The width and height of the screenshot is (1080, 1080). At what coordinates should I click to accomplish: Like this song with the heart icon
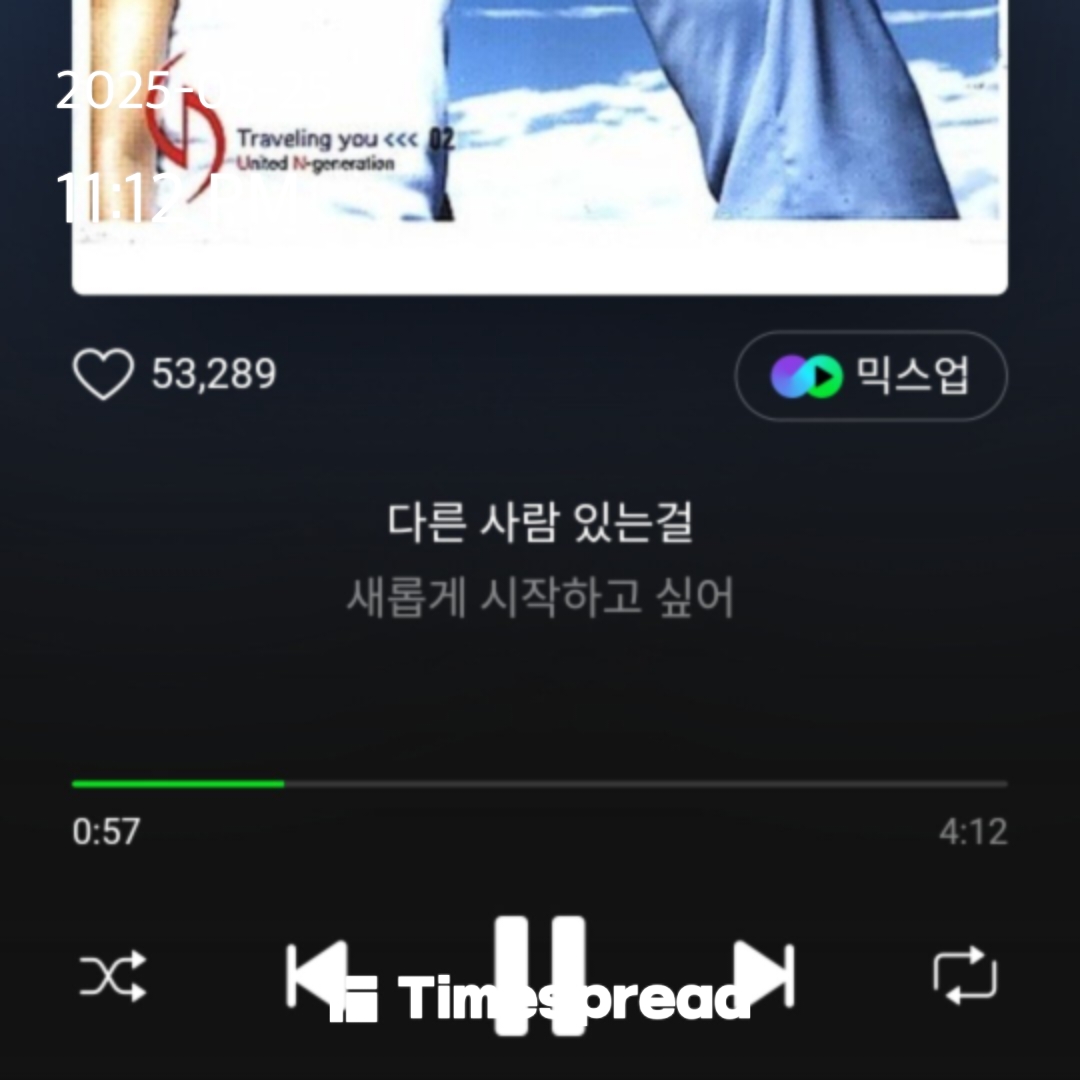[103, 375]
